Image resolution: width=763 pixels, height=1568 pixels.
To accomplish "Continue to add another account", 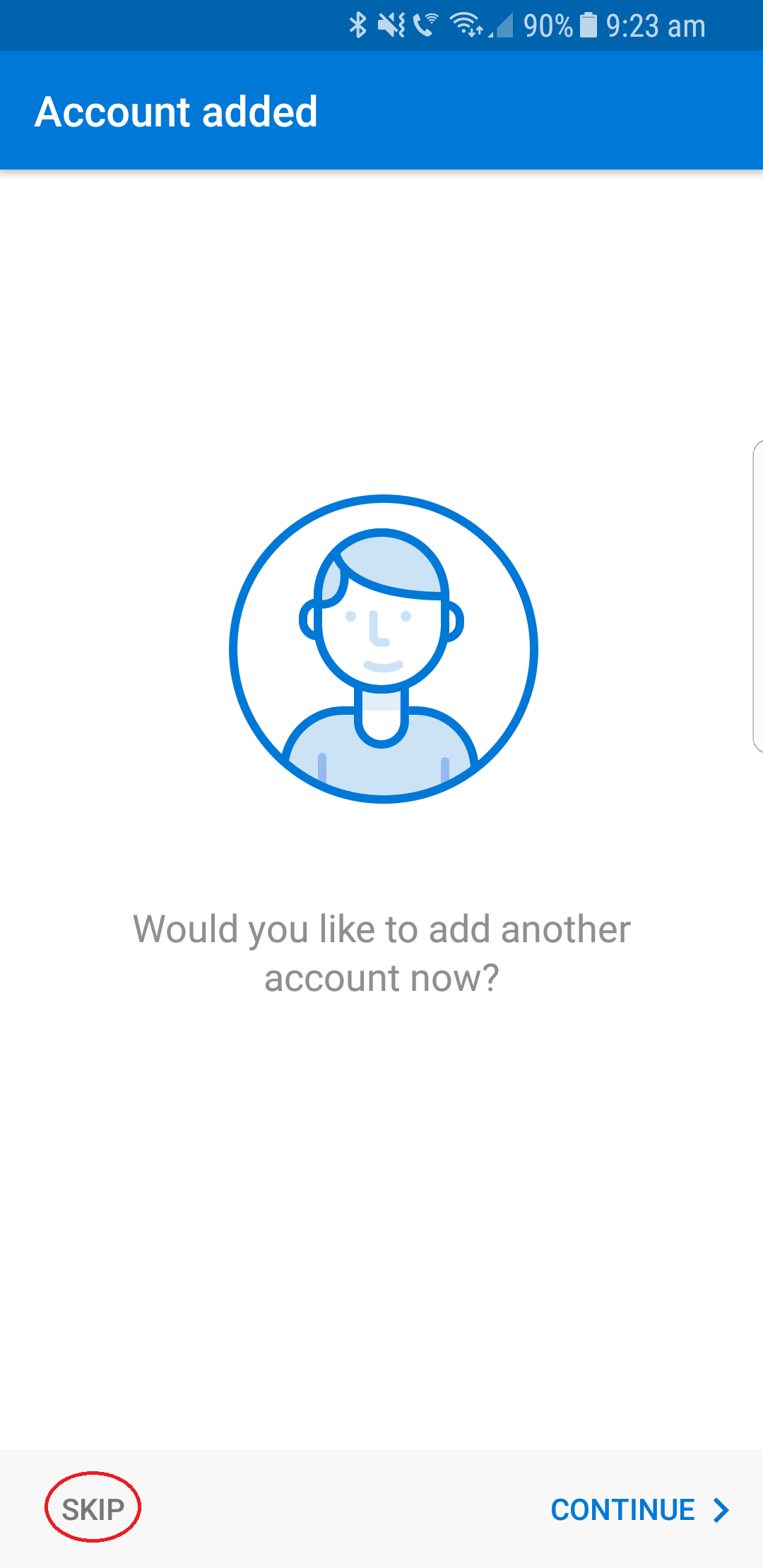I will coord(639,1509).
